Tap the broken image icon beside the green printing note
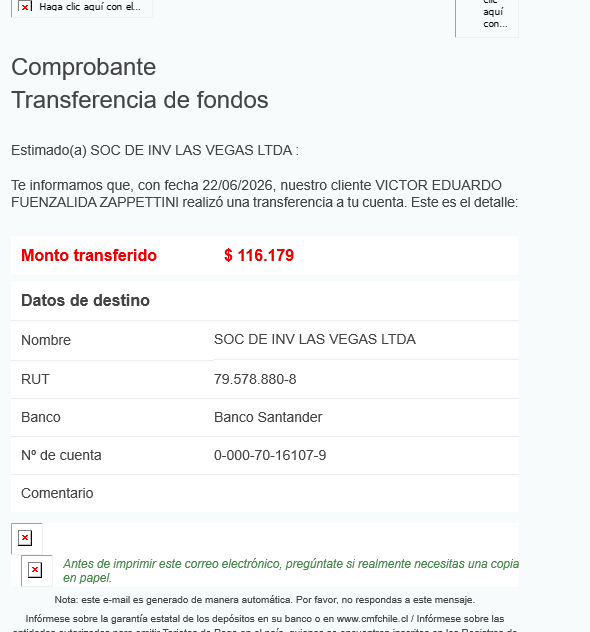Viewport: 590px width, 632px height. (x=36, y=570)
